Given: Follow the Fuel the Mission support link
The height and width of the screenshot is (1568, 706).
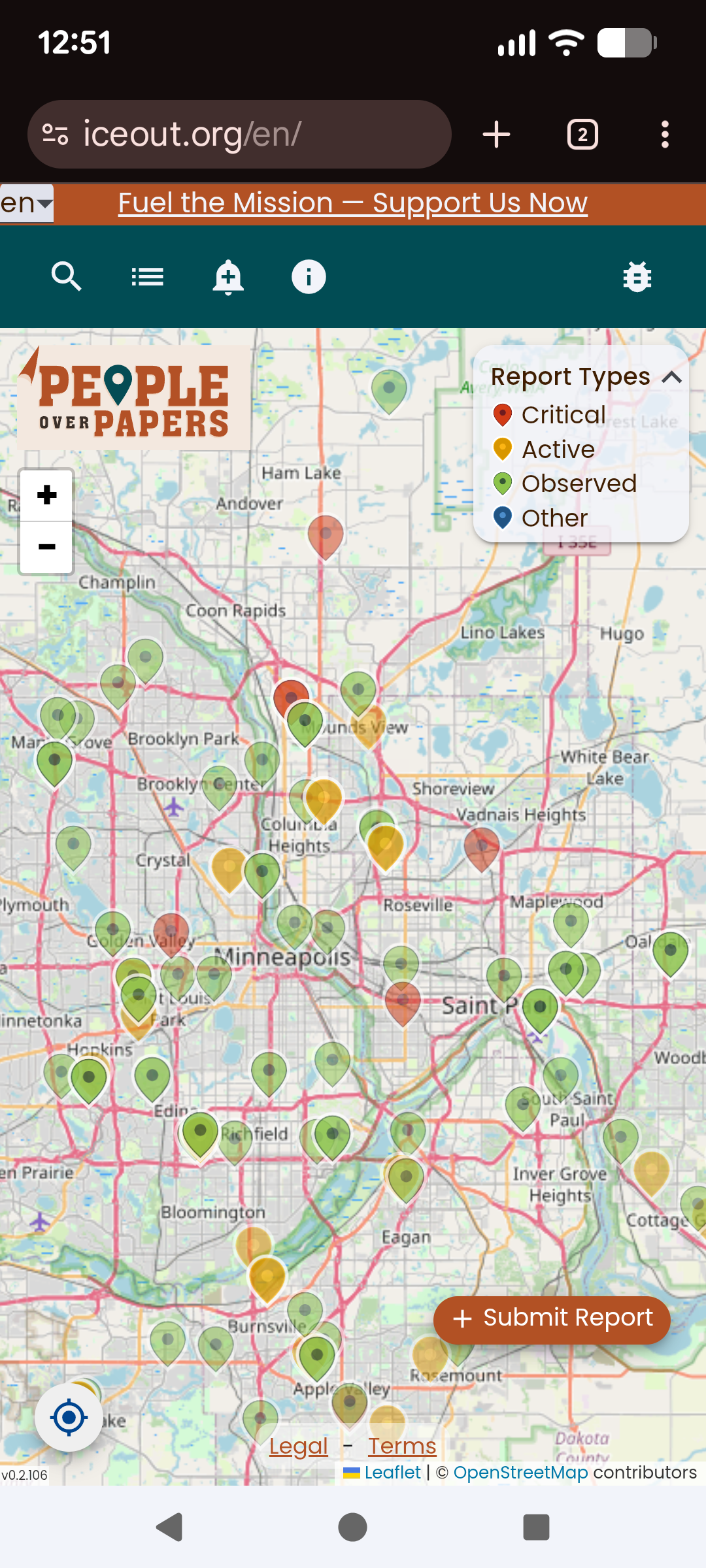Looking at the screenshot, I should click(x=352, y=203).
